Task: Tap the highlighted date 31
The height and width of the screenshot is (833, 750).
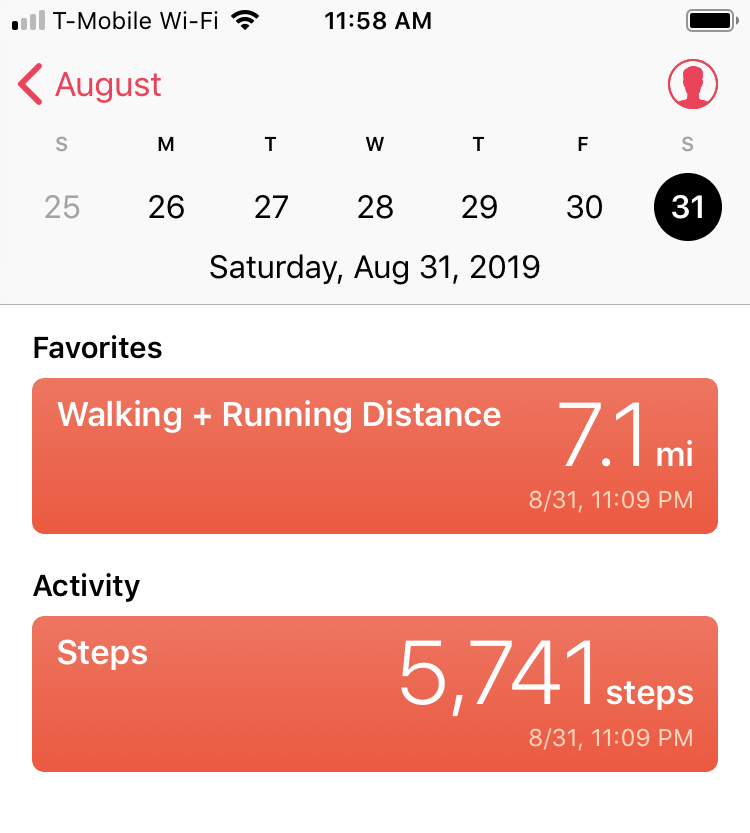Action: (687, 207)
